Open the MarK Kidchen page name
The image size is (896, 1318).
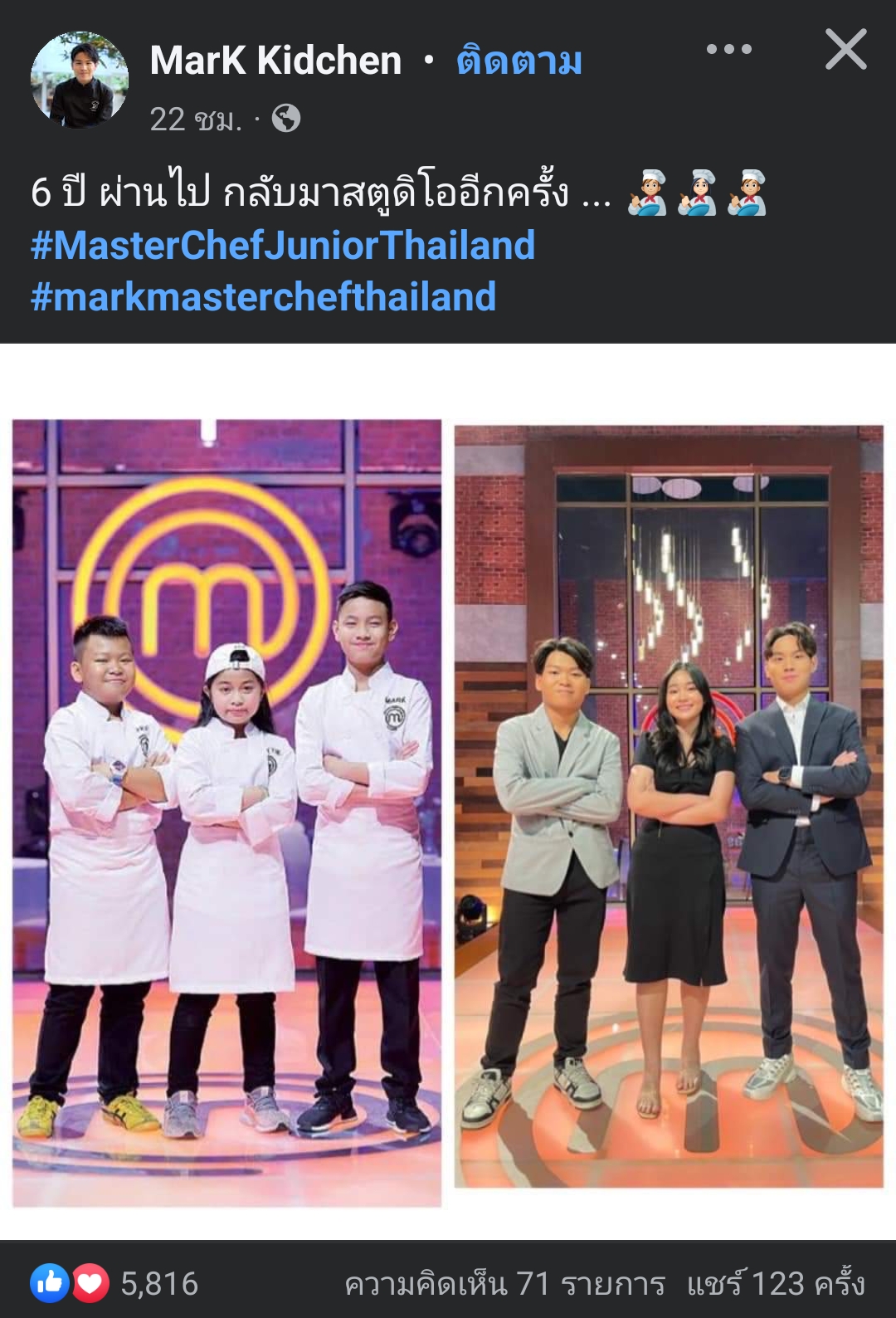(275, 61)
